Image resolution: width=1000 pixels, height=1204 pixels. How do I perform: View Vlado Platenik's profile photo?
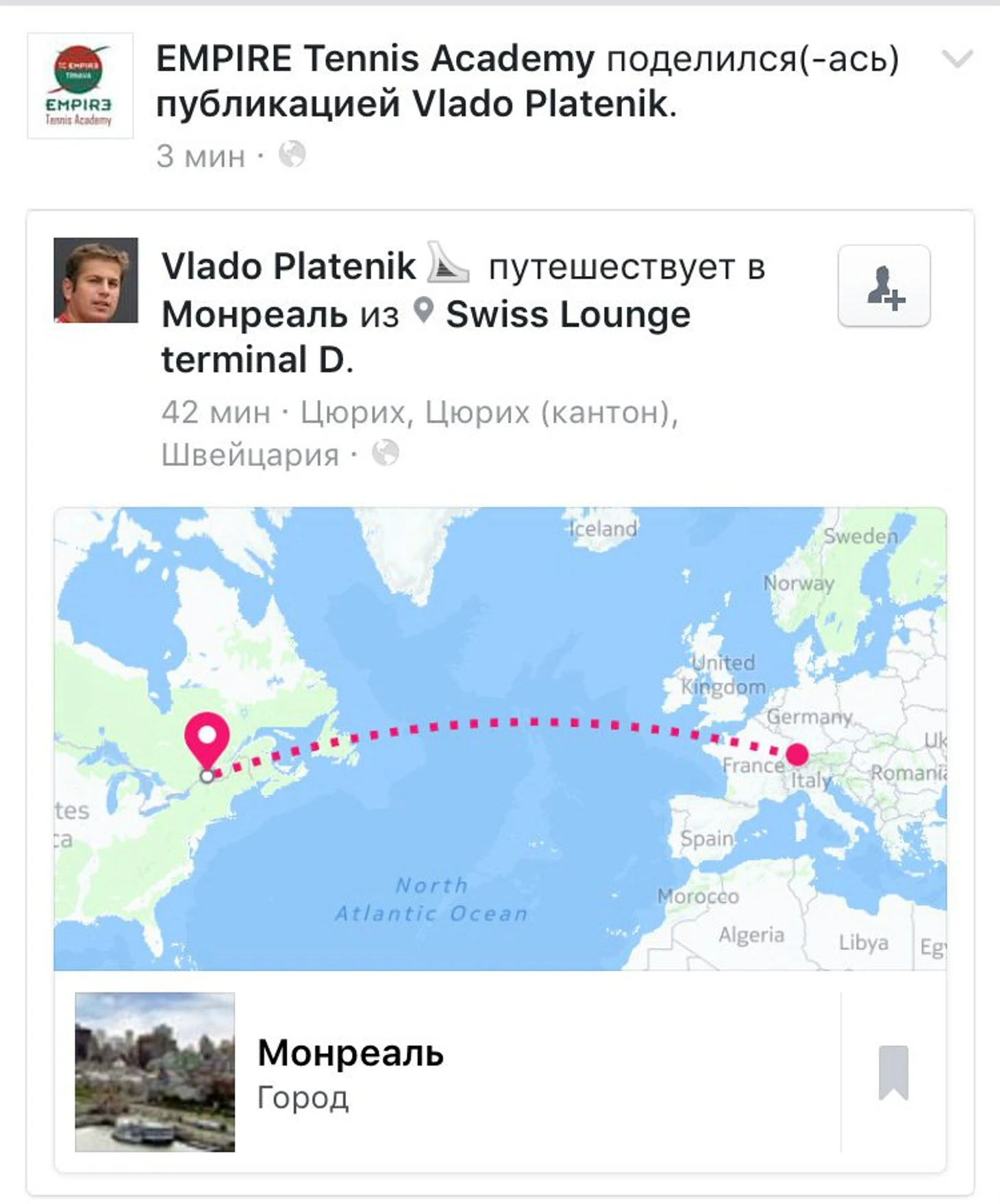coord(96,280)
